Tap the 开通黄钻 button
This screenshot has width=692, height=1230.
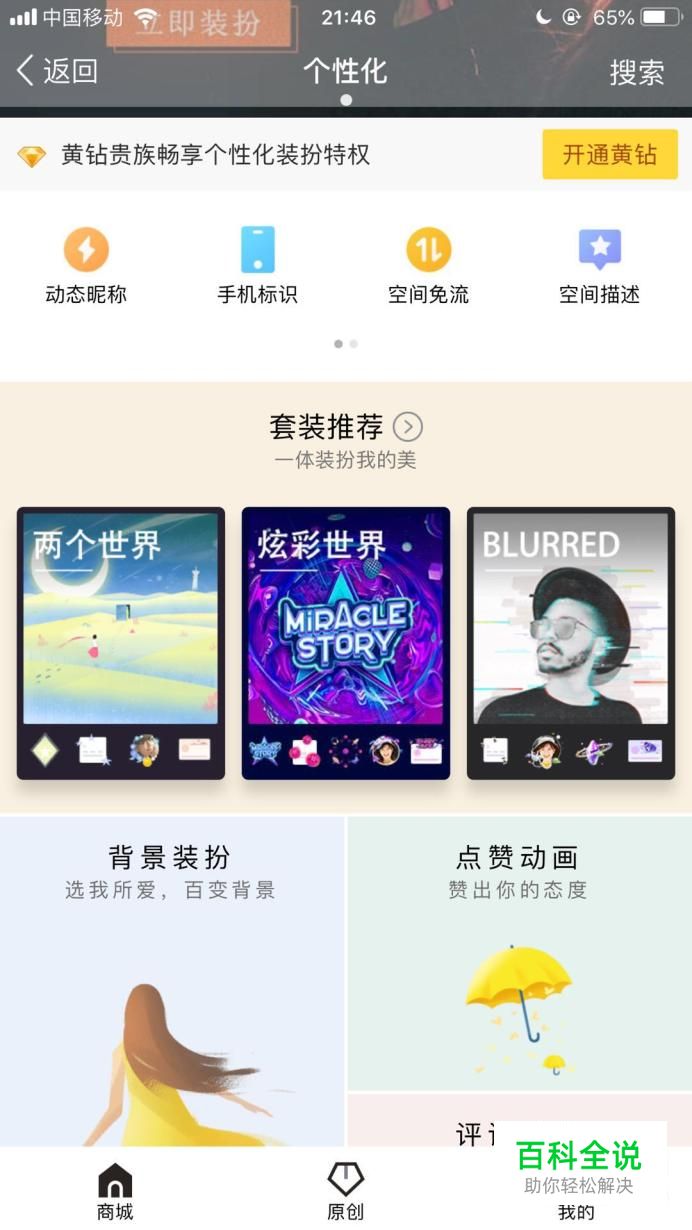[610, 155]
